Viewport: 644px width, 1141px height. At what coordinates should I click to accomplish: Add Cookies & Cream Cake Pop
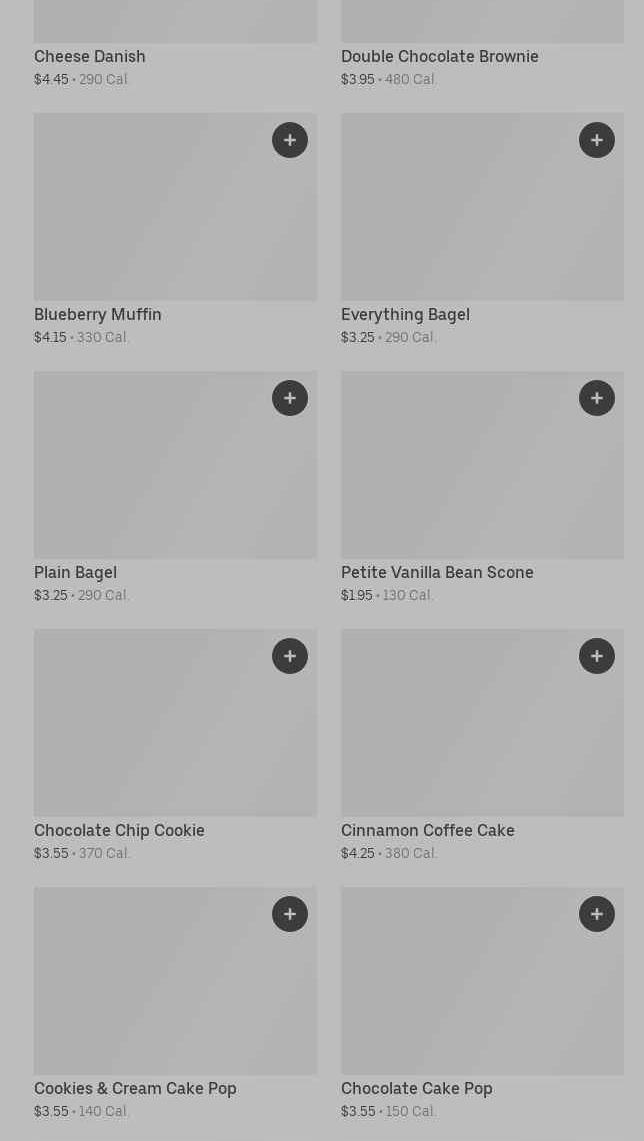pyautogui.click(x=290, y=914)
